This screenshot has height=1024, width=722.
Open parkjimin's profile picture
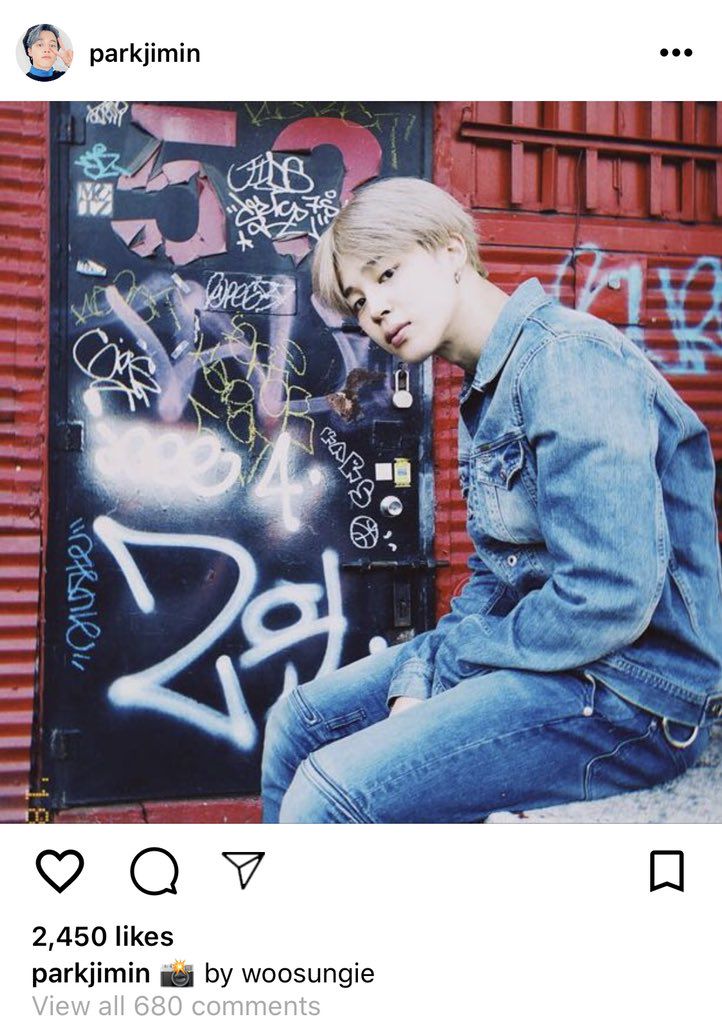pos(44,53)
